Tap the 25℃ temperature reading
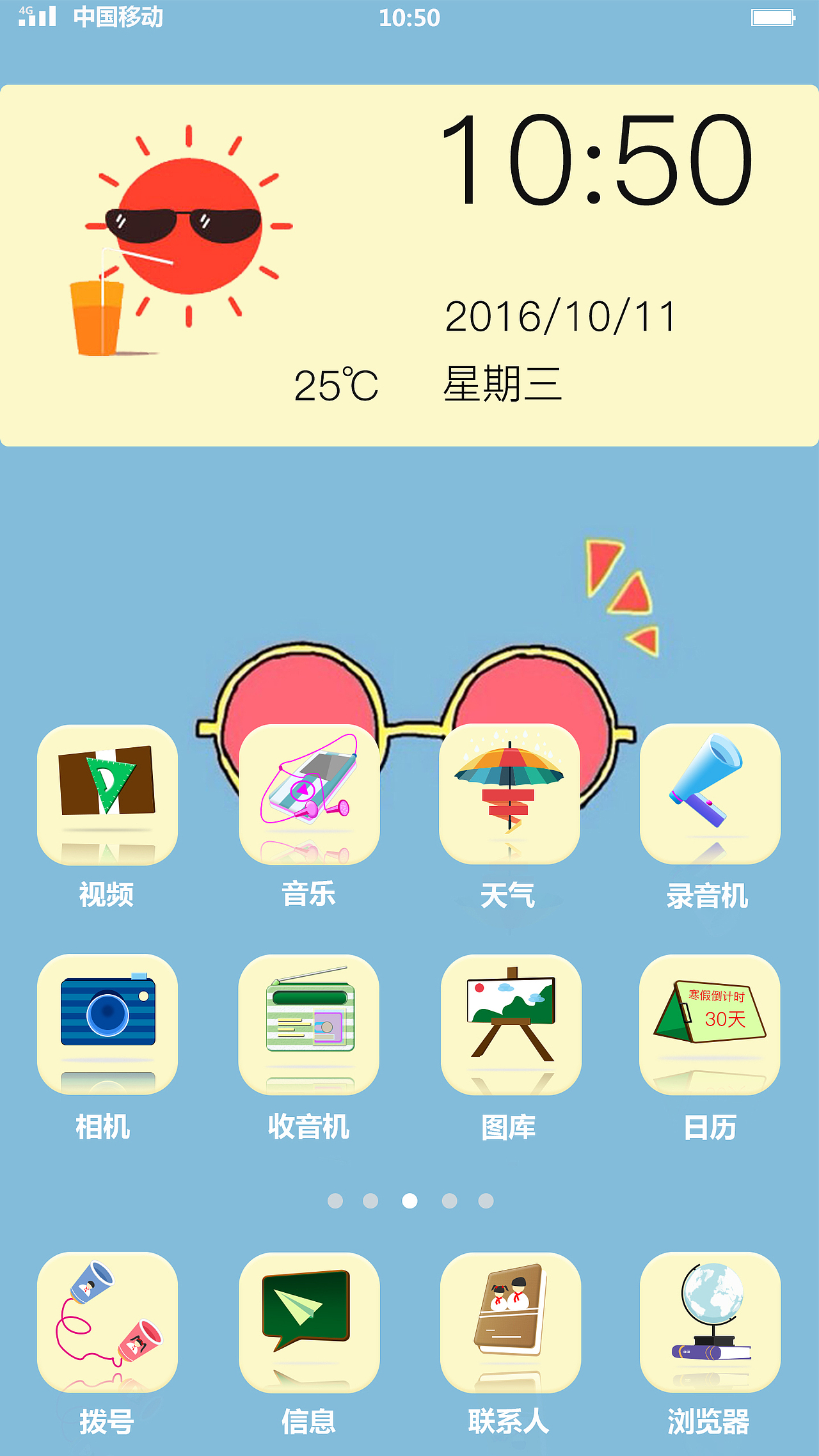This screenshot has width=819, height=1456. pyautogui.click(x=336, y=384)
